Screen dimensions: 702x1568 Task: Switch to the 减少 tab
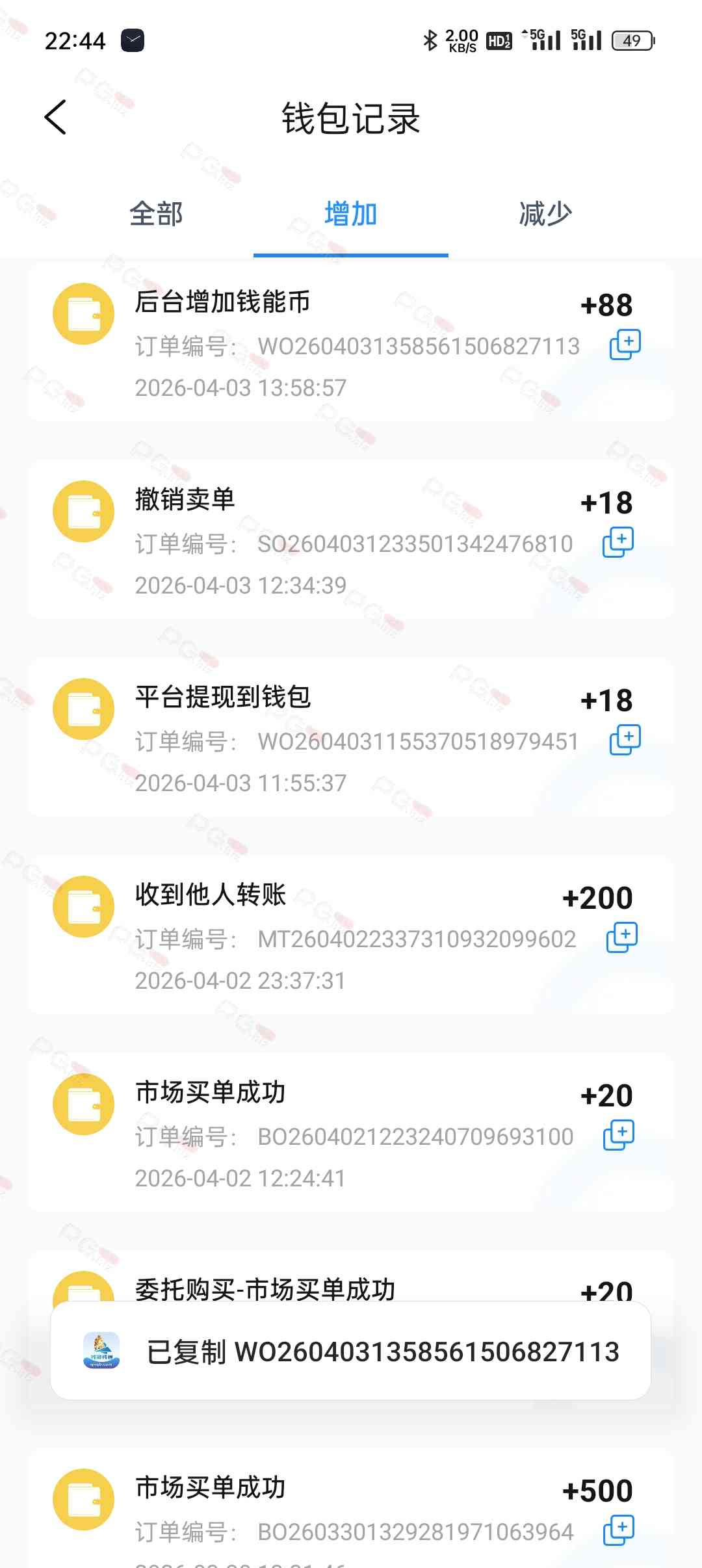coord(545,214)
